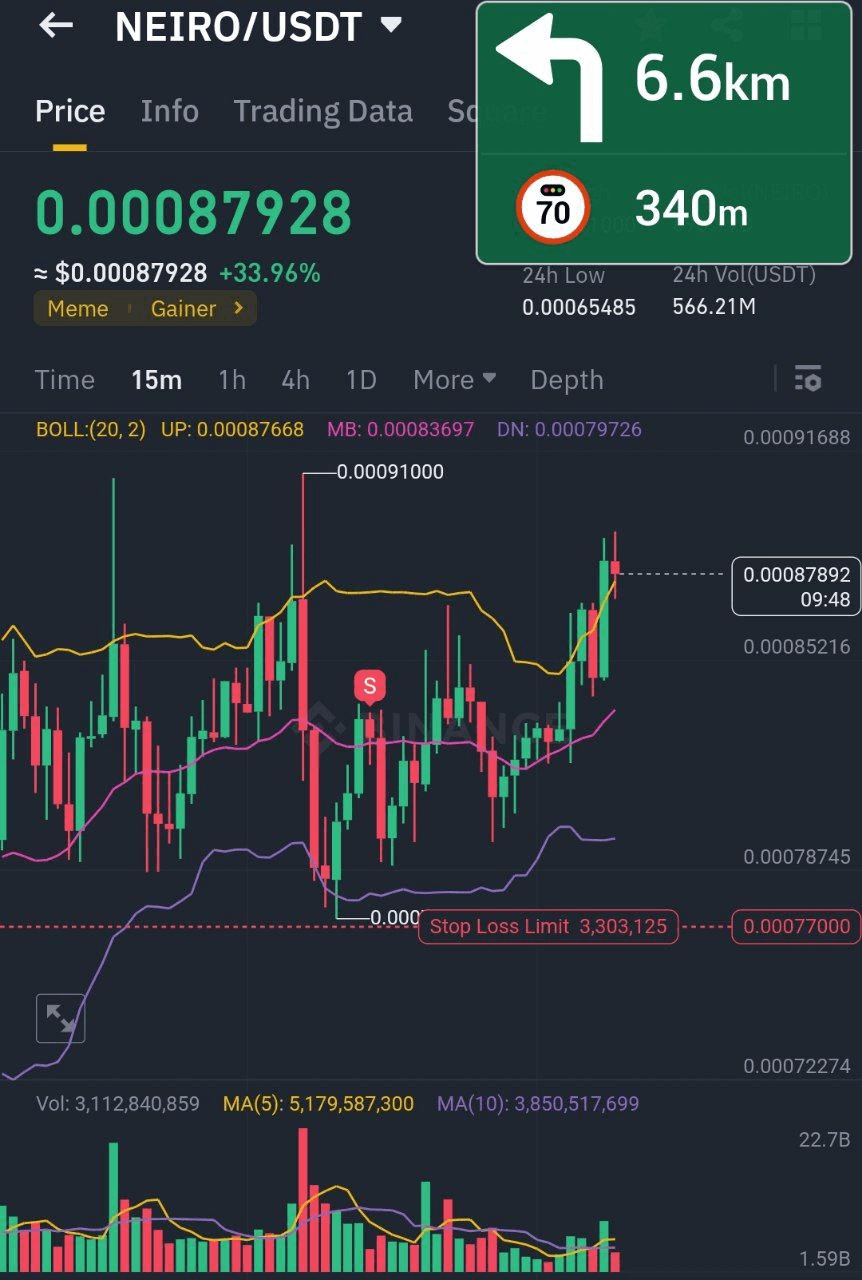Switch to the Info tab
The image size is (862, 1280).
click(x=169, y=111)
